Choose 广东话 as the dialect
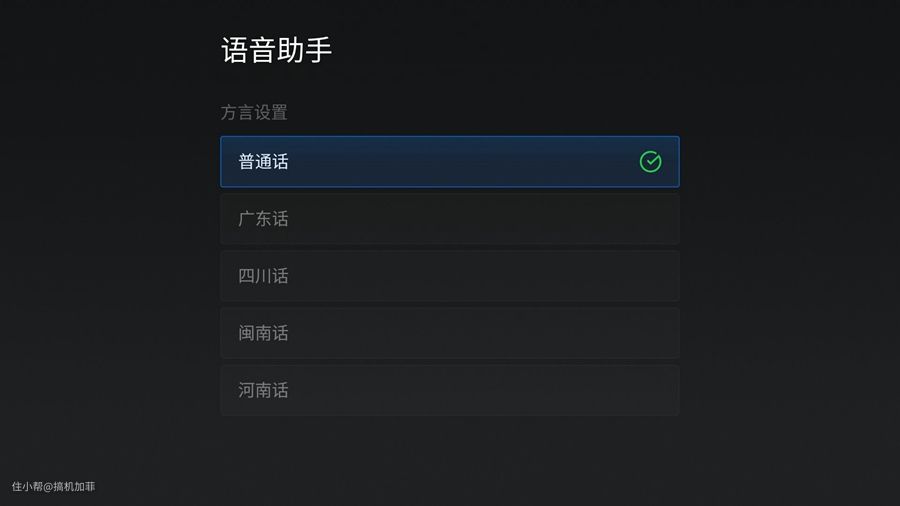Screen dimensions: 900x506 [x=449, y=219]
